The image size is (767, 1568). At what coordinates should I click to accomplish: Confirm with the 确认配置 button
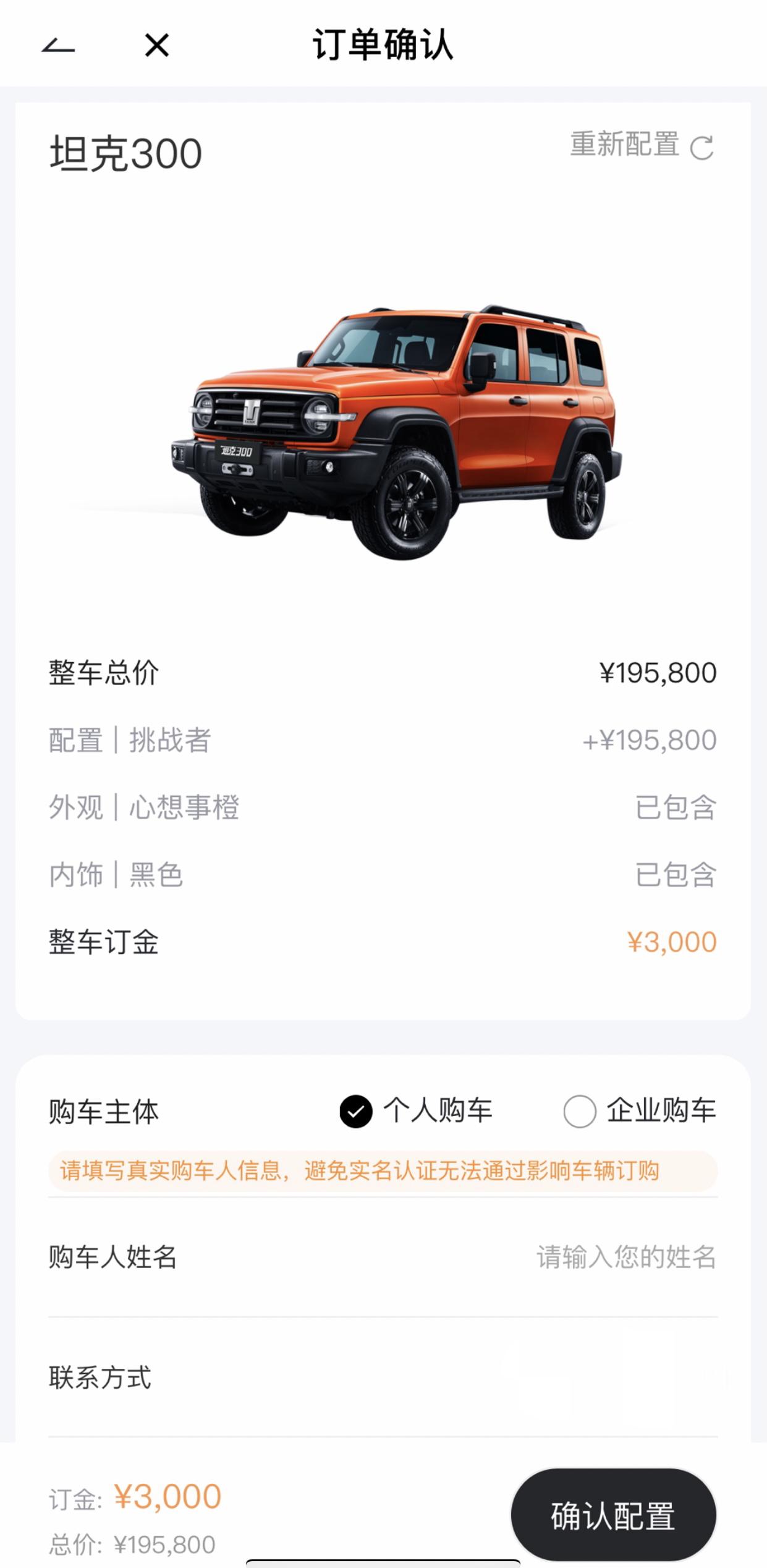click(x=612, y=1515)
